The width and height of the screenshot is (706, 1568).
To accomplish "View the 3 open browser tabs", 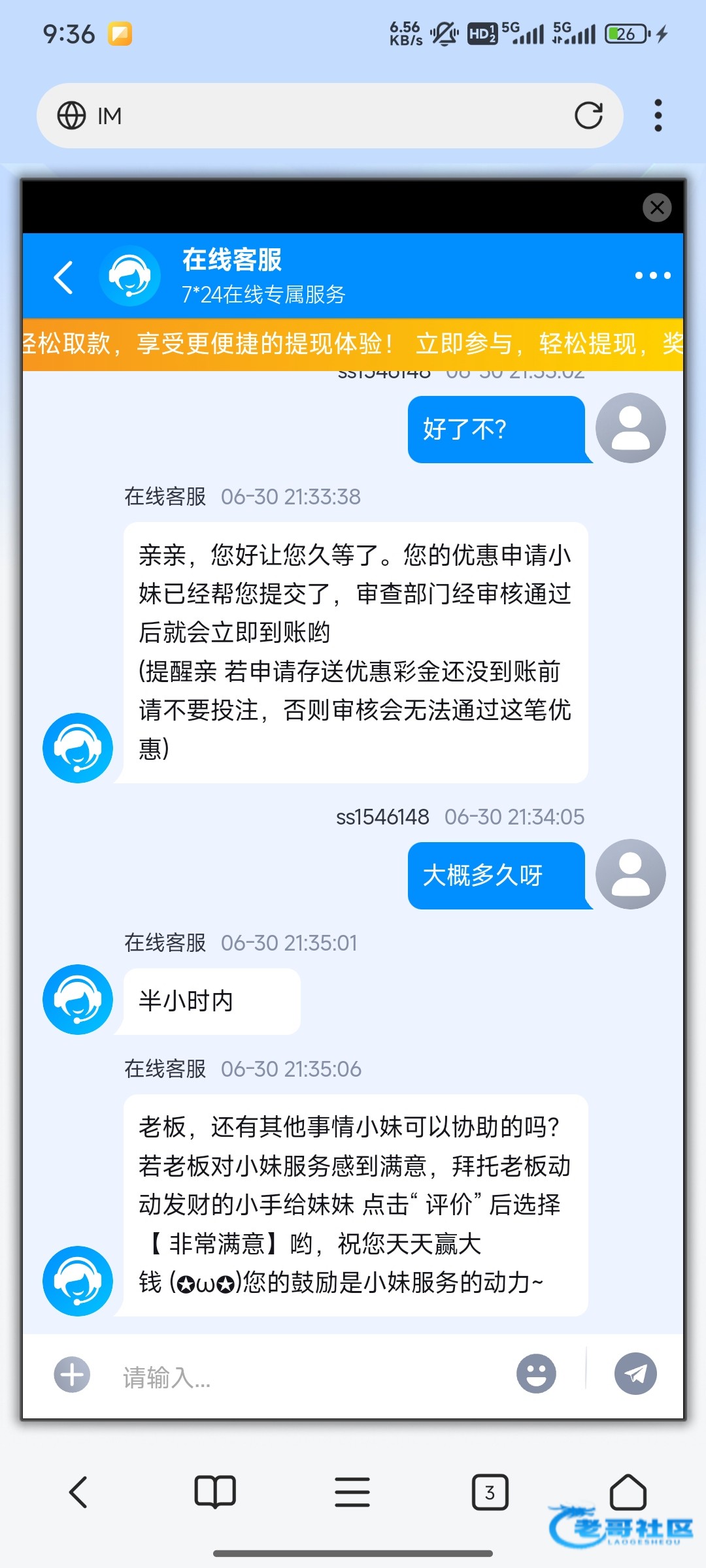I will pos(490,1492).
